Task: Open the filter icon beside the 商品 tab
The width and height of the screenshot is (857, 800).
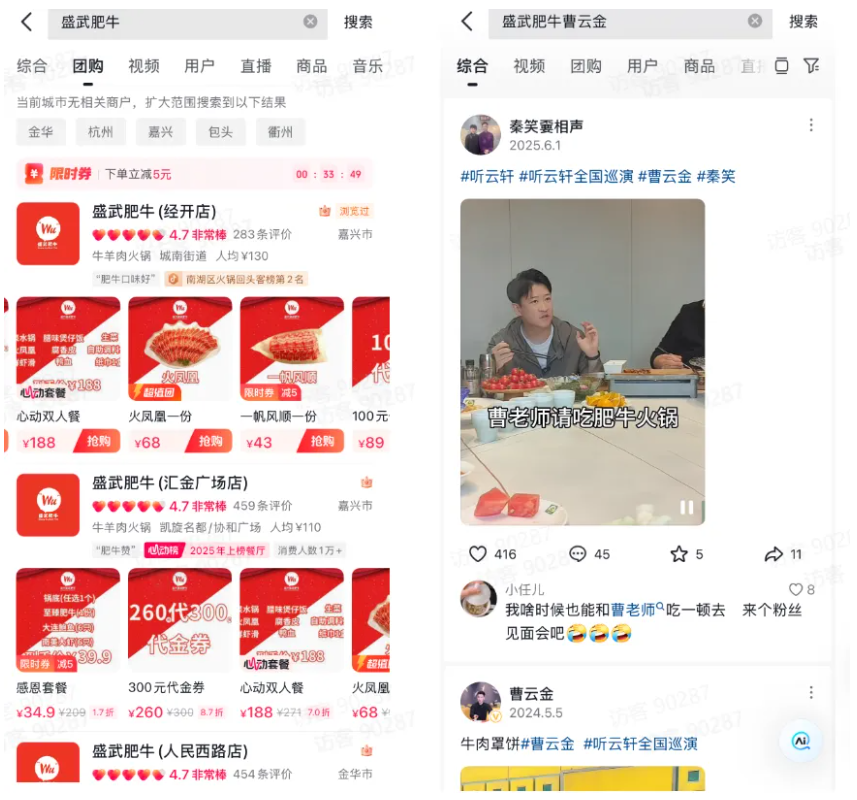Action: pyautogui.click(x=811, y=66)
